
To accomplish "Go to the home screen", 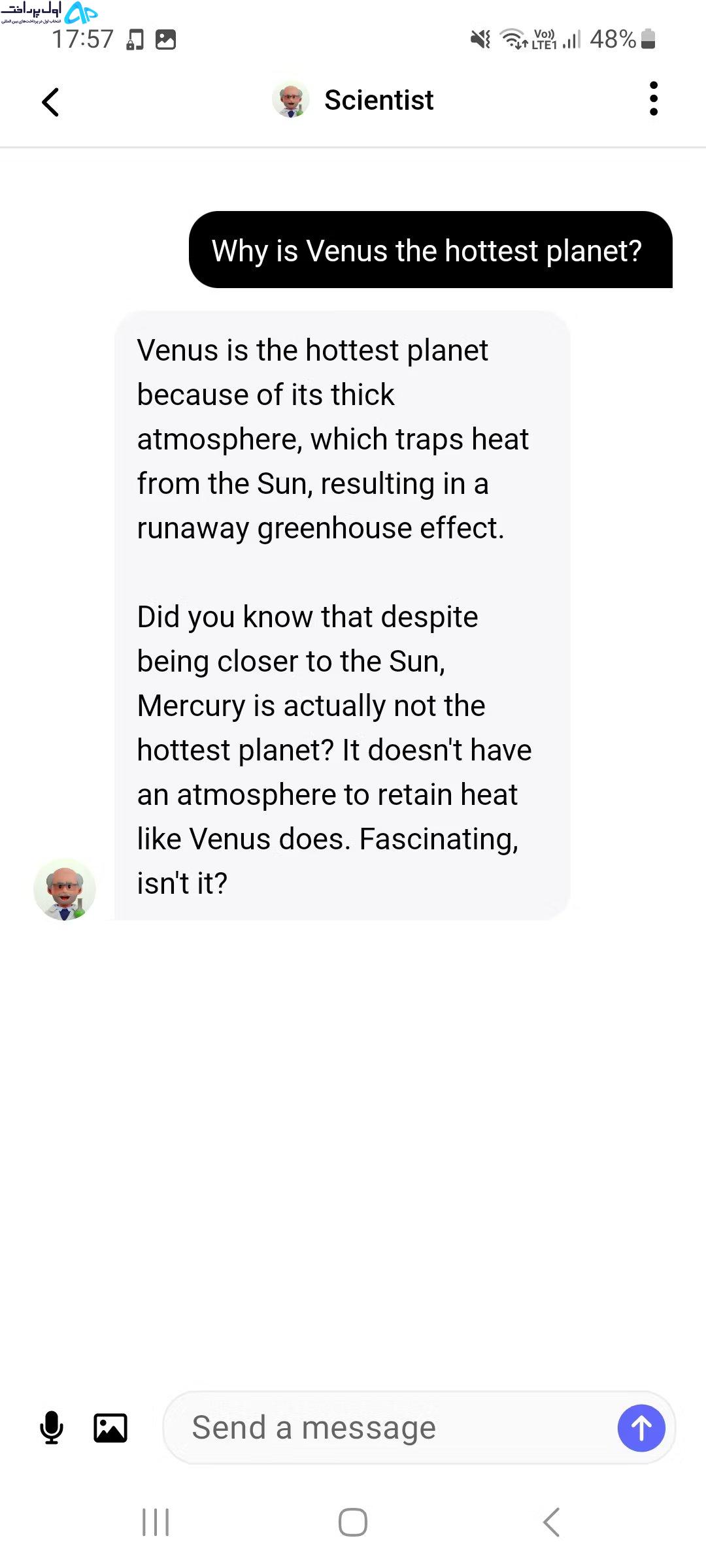I will pyautogui.click(x=353, y=1522).
